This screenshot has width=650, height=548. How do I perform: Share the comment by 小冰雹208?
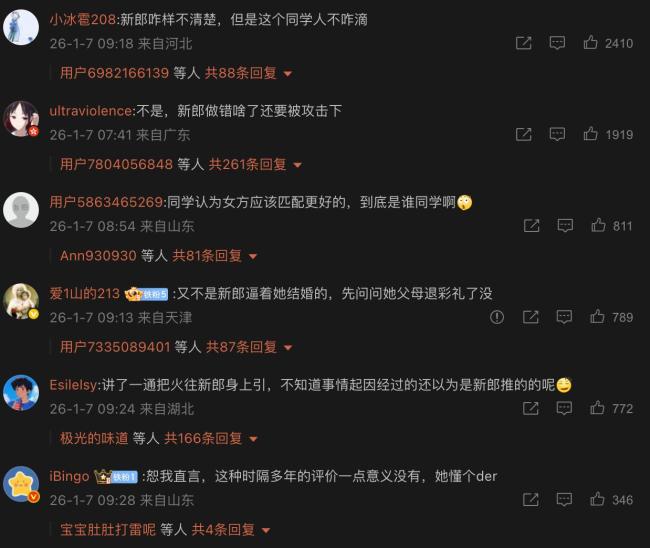click(523, 43)
